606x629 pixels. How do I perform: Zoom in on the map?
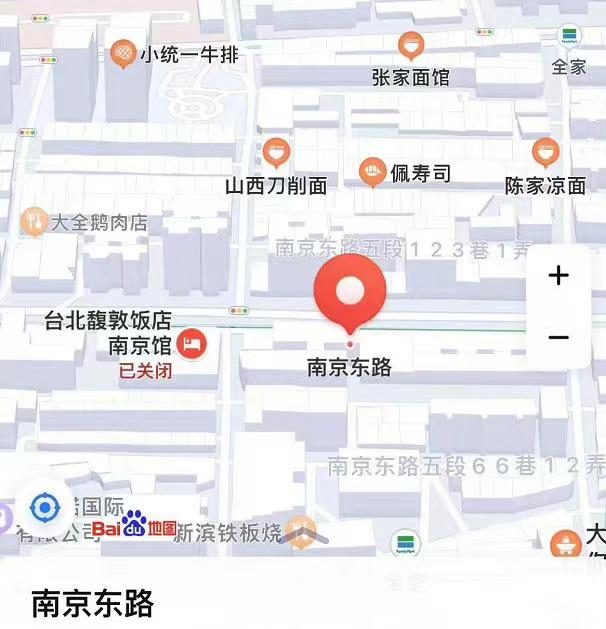(559, 276)
